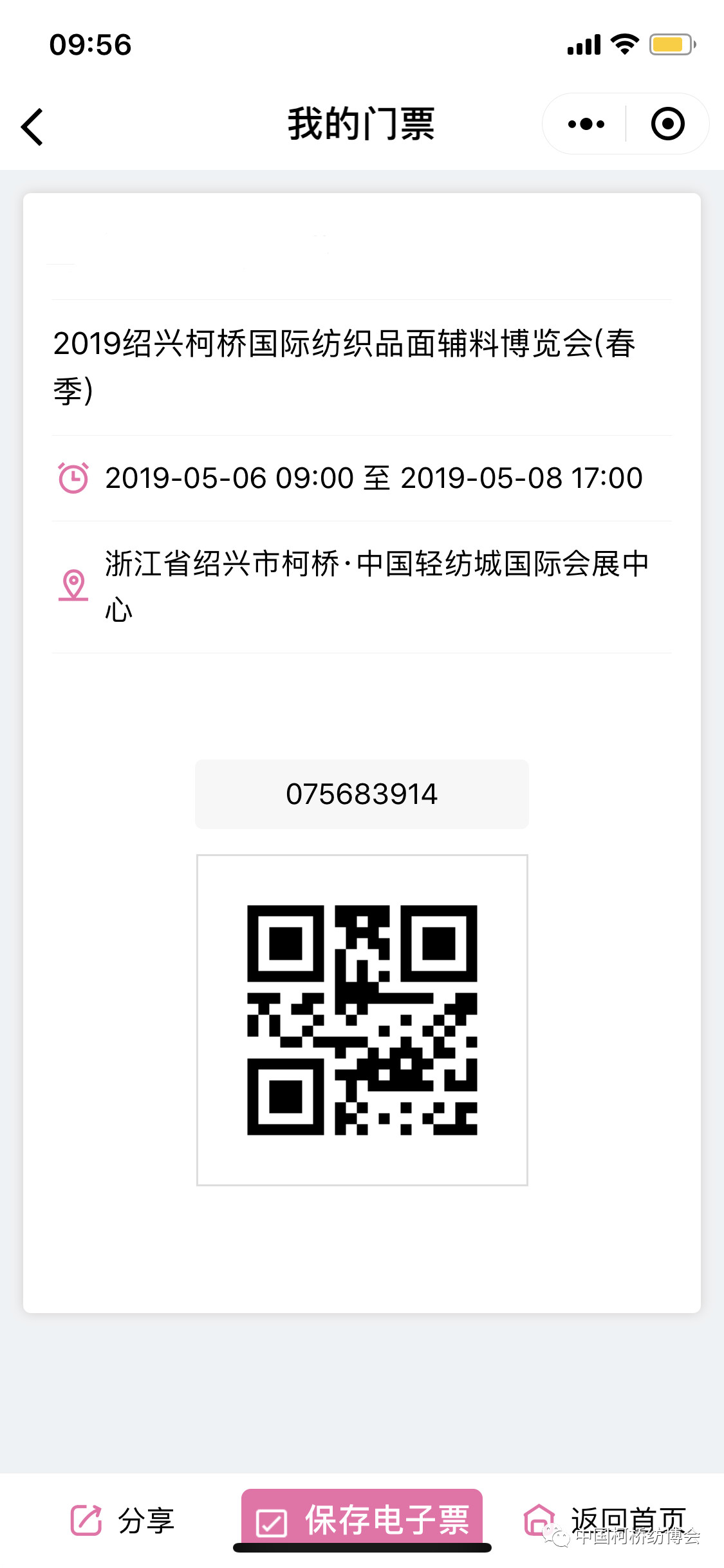This screenshot has height=1568, width=724.
Task: Tap 分享 to share the ticket
Action: [x=122, y=1520]
